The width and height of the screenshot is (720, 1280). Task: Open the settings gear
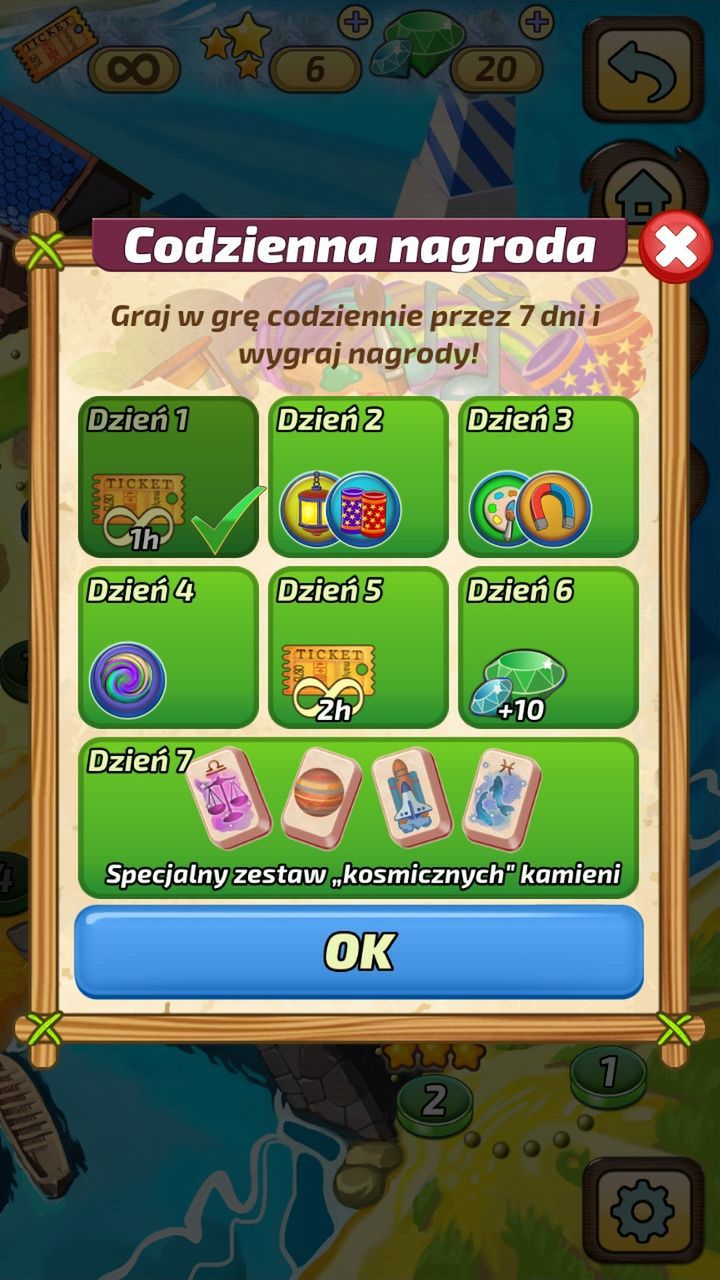(x=643, y=1210)
